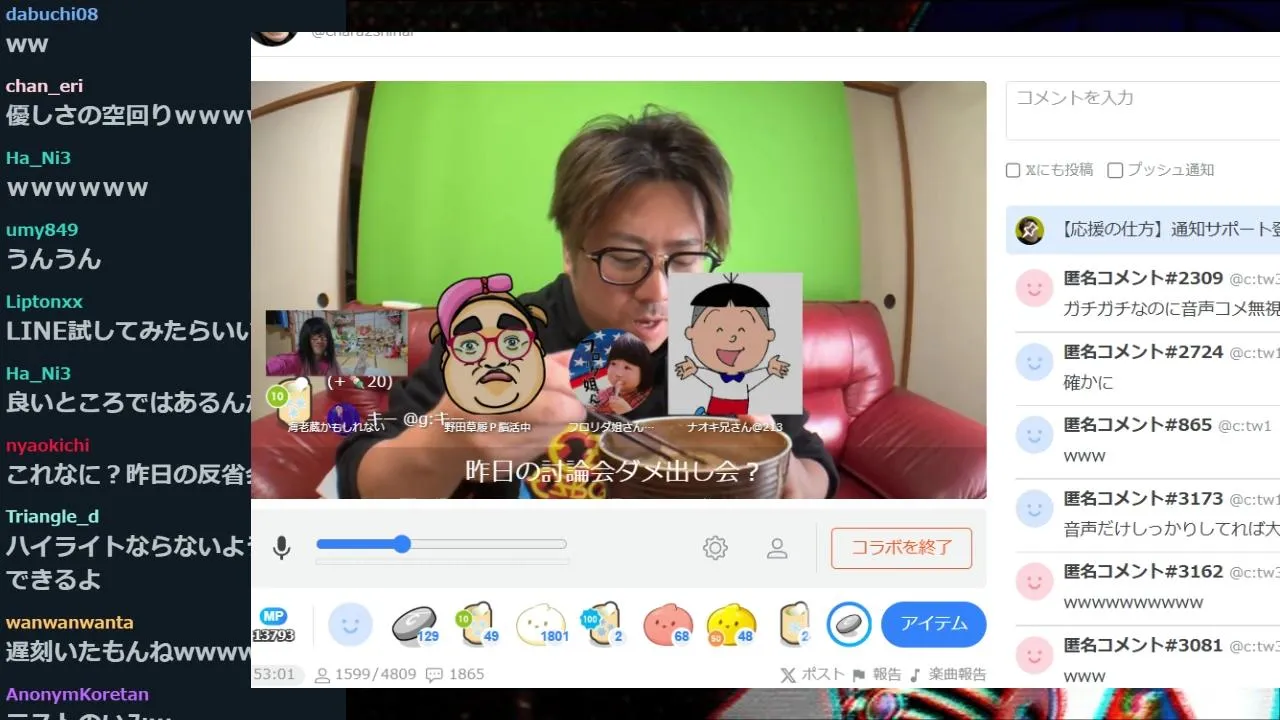
Task: Enable the プッシュ通知 checkbox
Action: (1115, 170)
